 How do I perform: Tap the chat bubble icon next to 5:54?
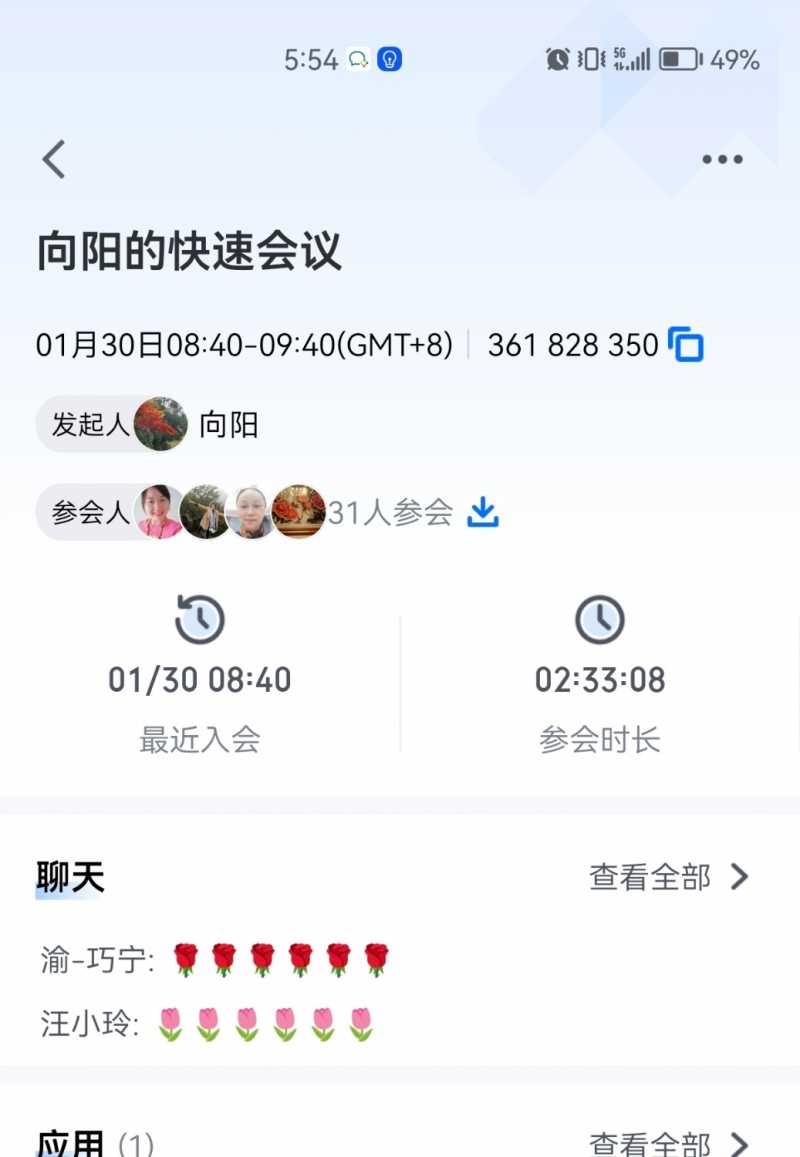click(x=355, y=60)
